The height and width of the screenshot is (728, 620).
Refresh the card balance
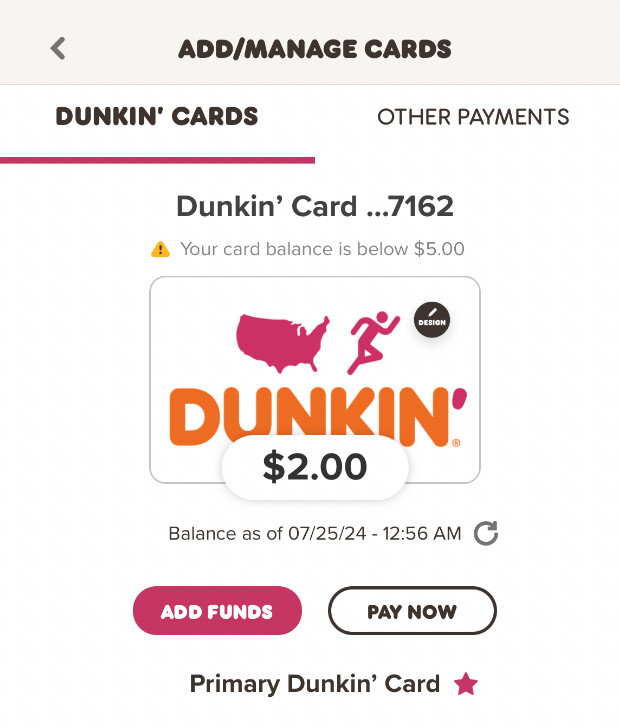point(486,533)
